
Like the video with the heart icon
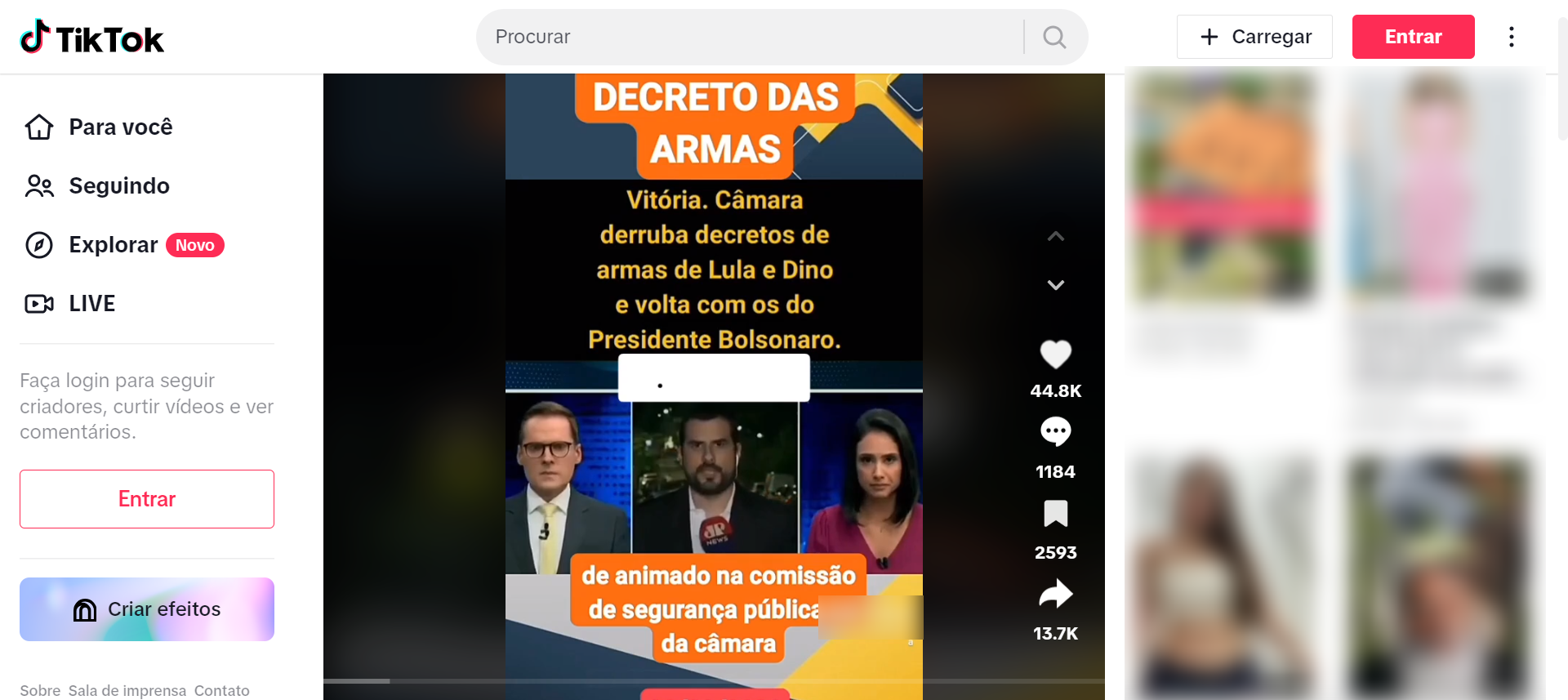click(1056, 354)
